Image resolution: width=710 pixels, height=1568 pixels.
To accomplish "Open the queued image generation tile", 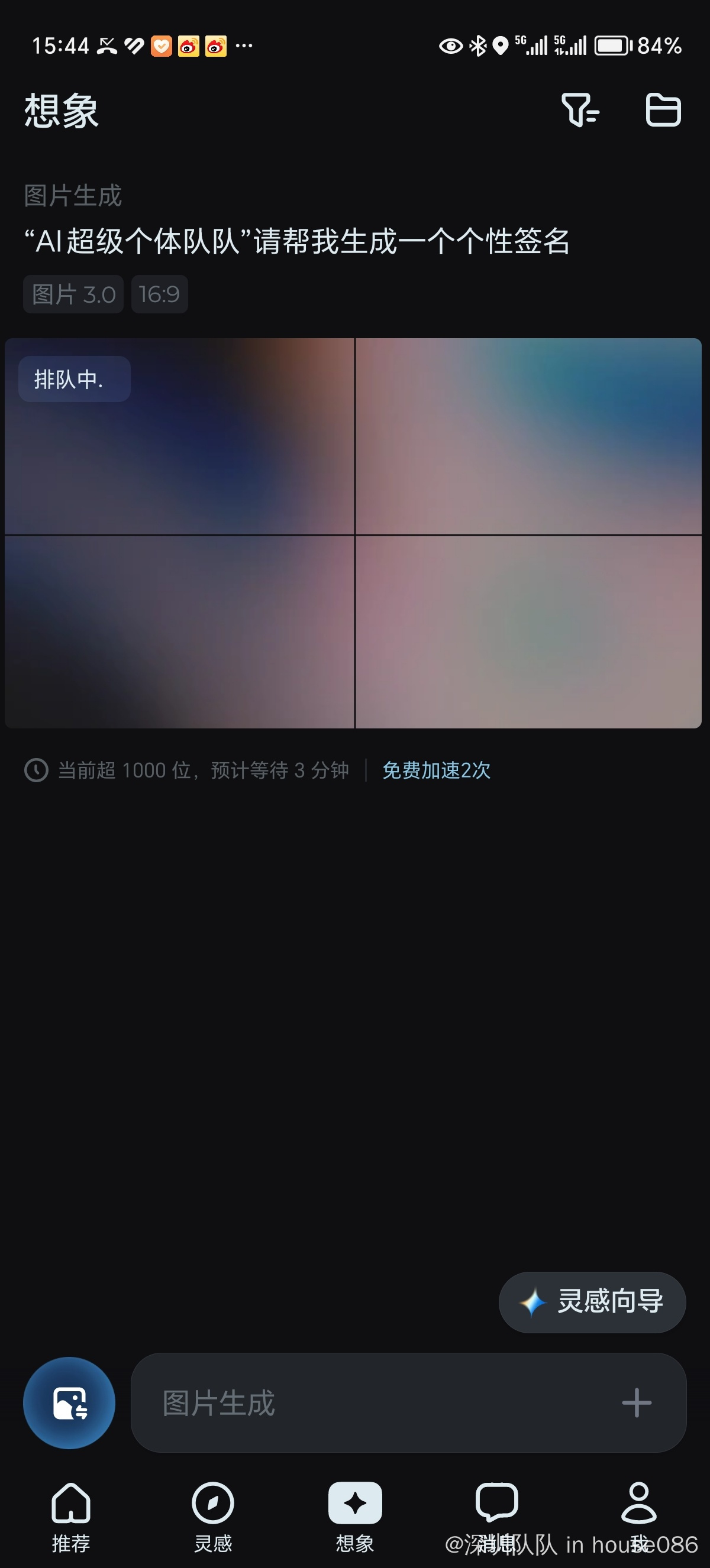I will (x=353, y=533).
